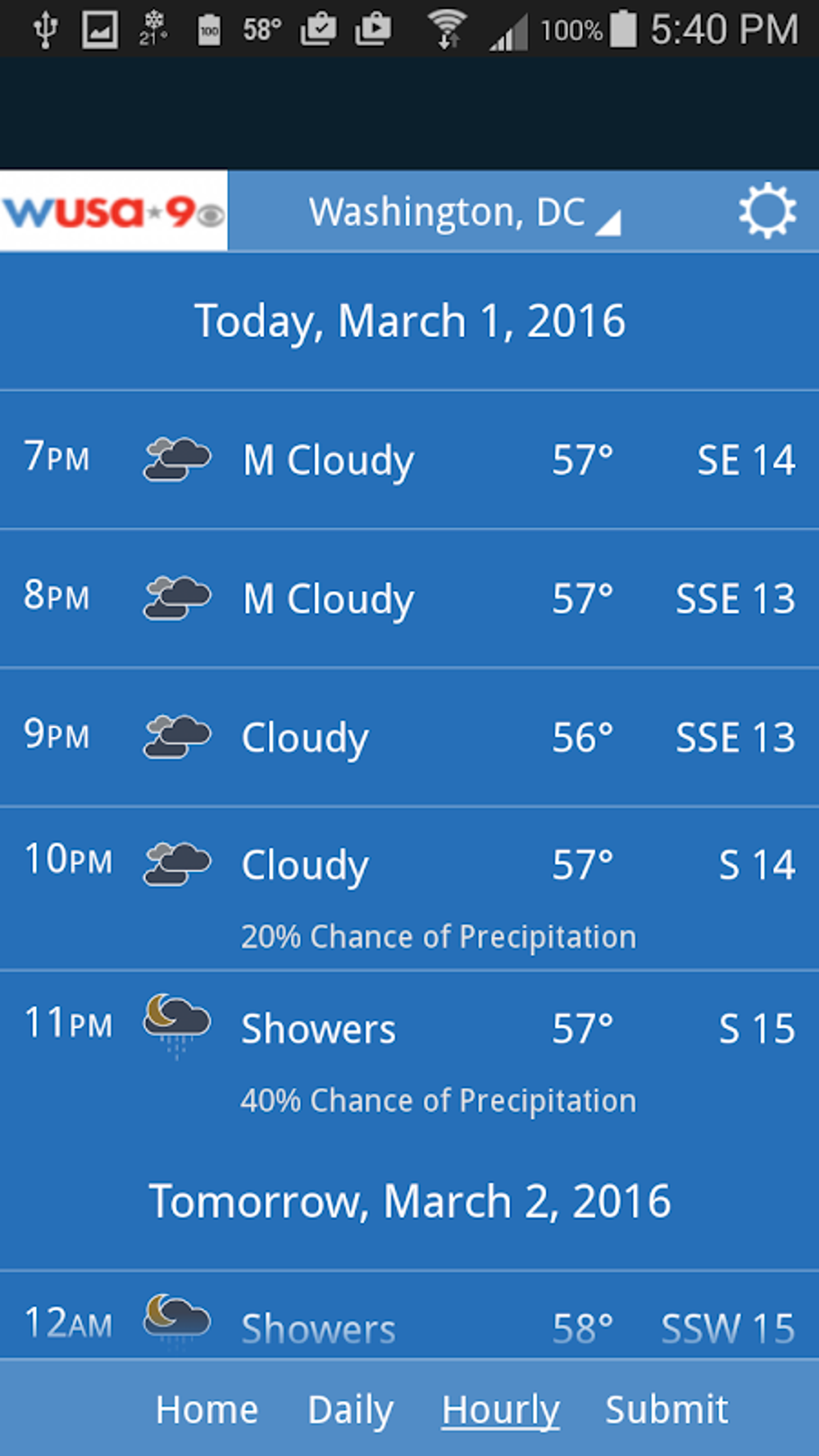Open the settings gear icon
This screenshot has width=819, height=1456.
[x=767, y=211]
